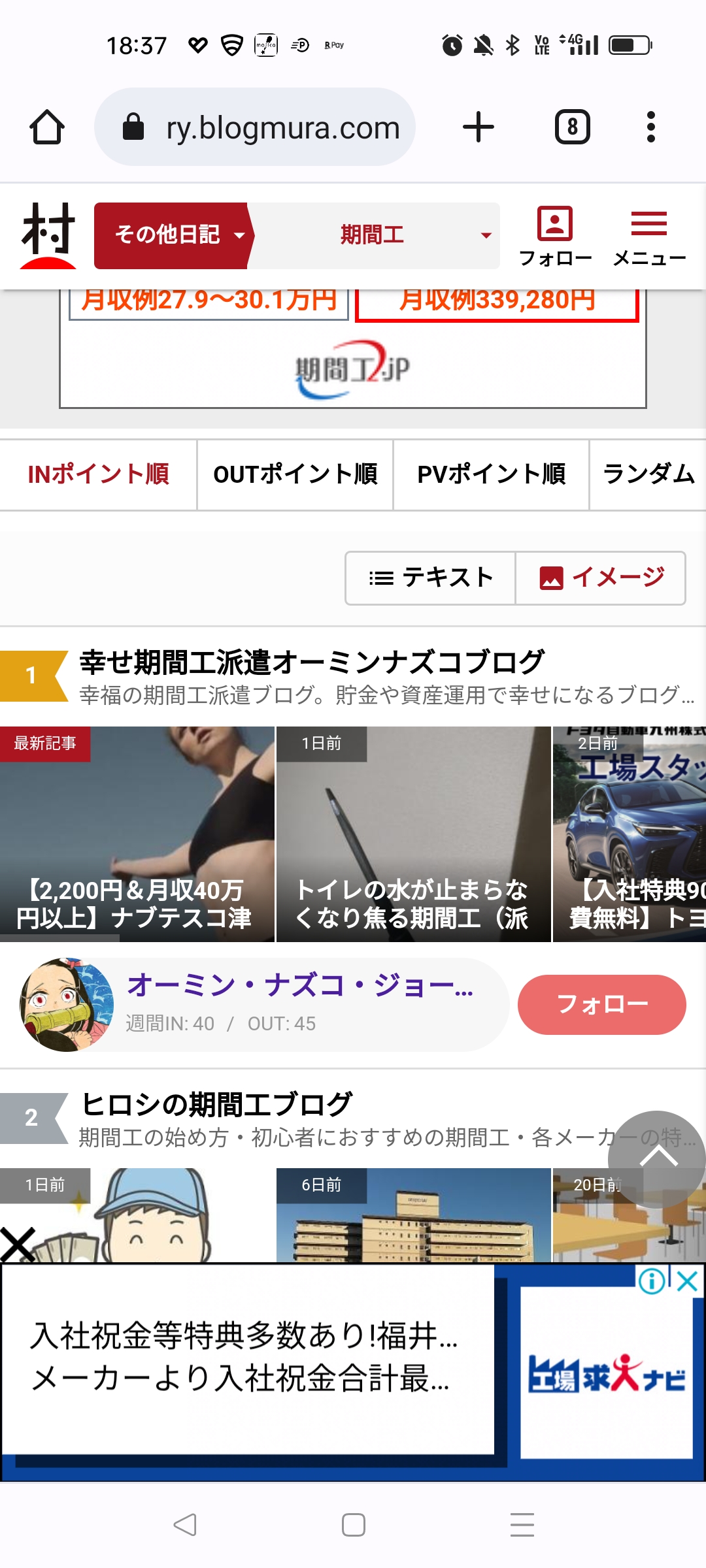The width and height of the screenshot is (706, 1568).
Task: Open the フォロー icon in the header
Action: coord(555,237)
